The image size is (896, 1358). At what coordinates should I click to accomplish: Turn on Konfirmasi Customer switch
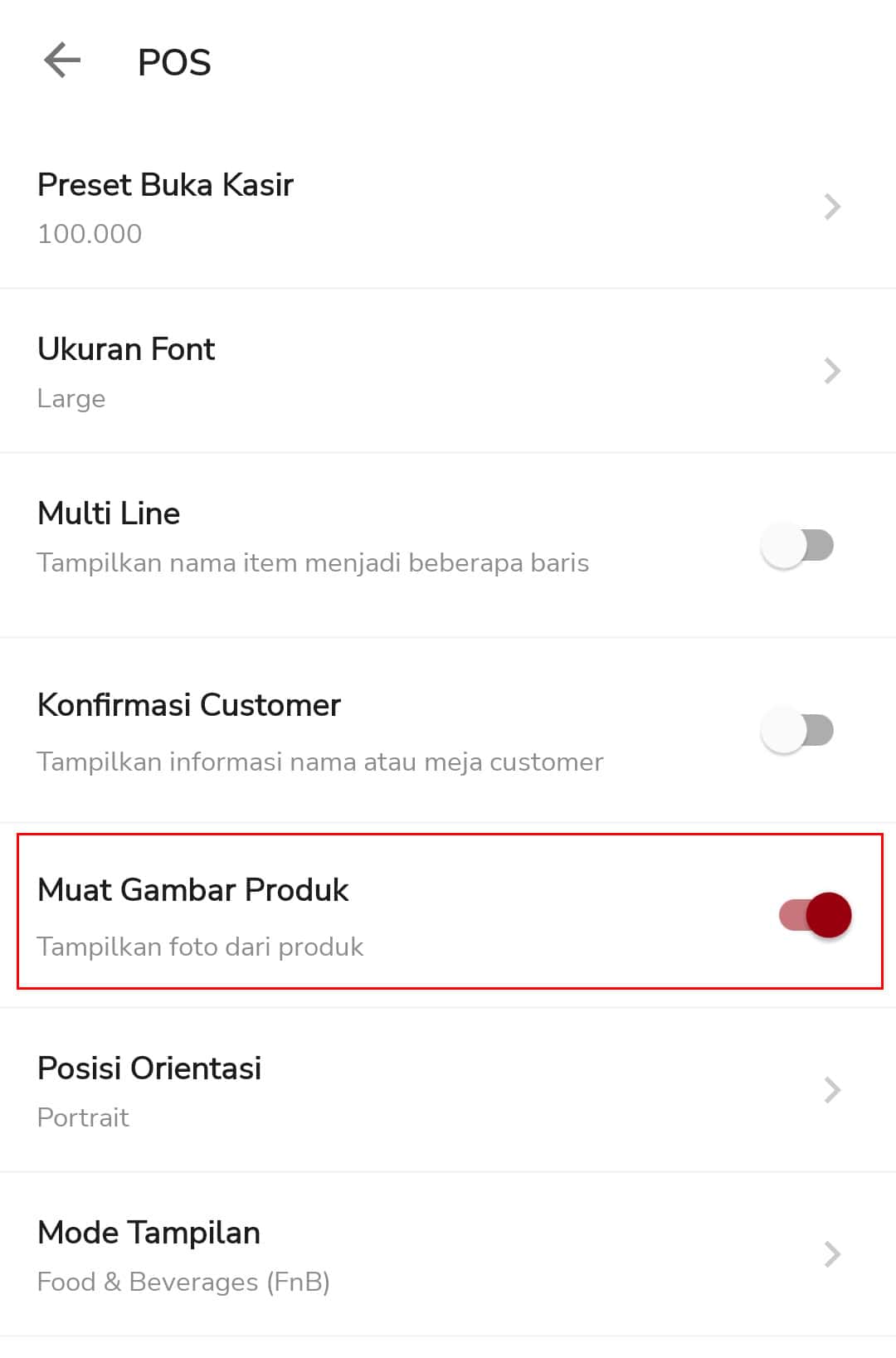tap(797, 731)
